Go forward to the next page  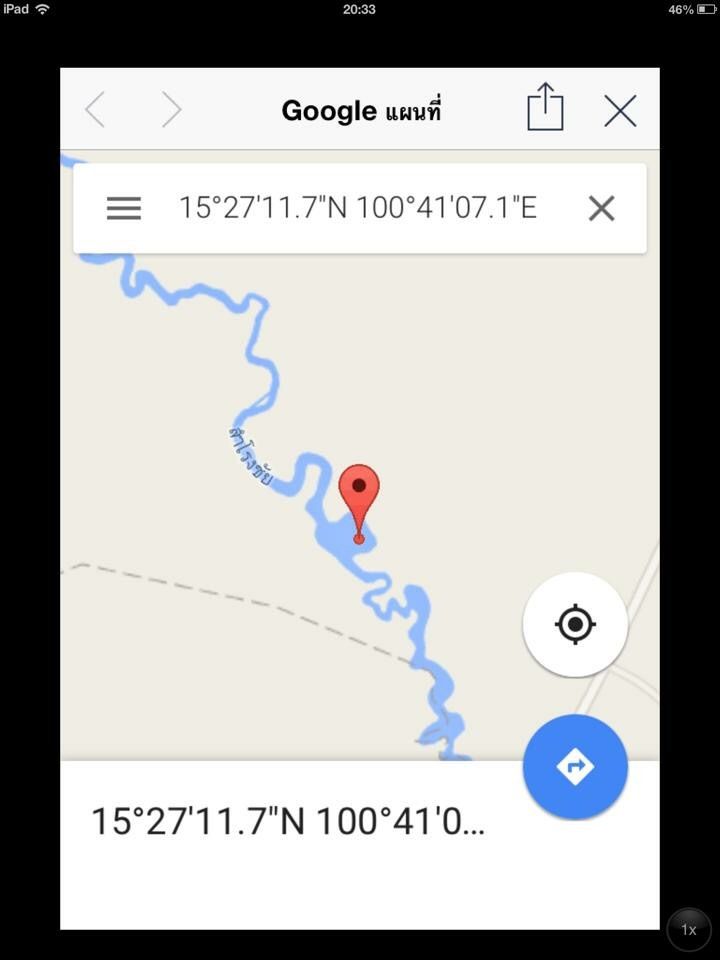[x=171, y=110]
